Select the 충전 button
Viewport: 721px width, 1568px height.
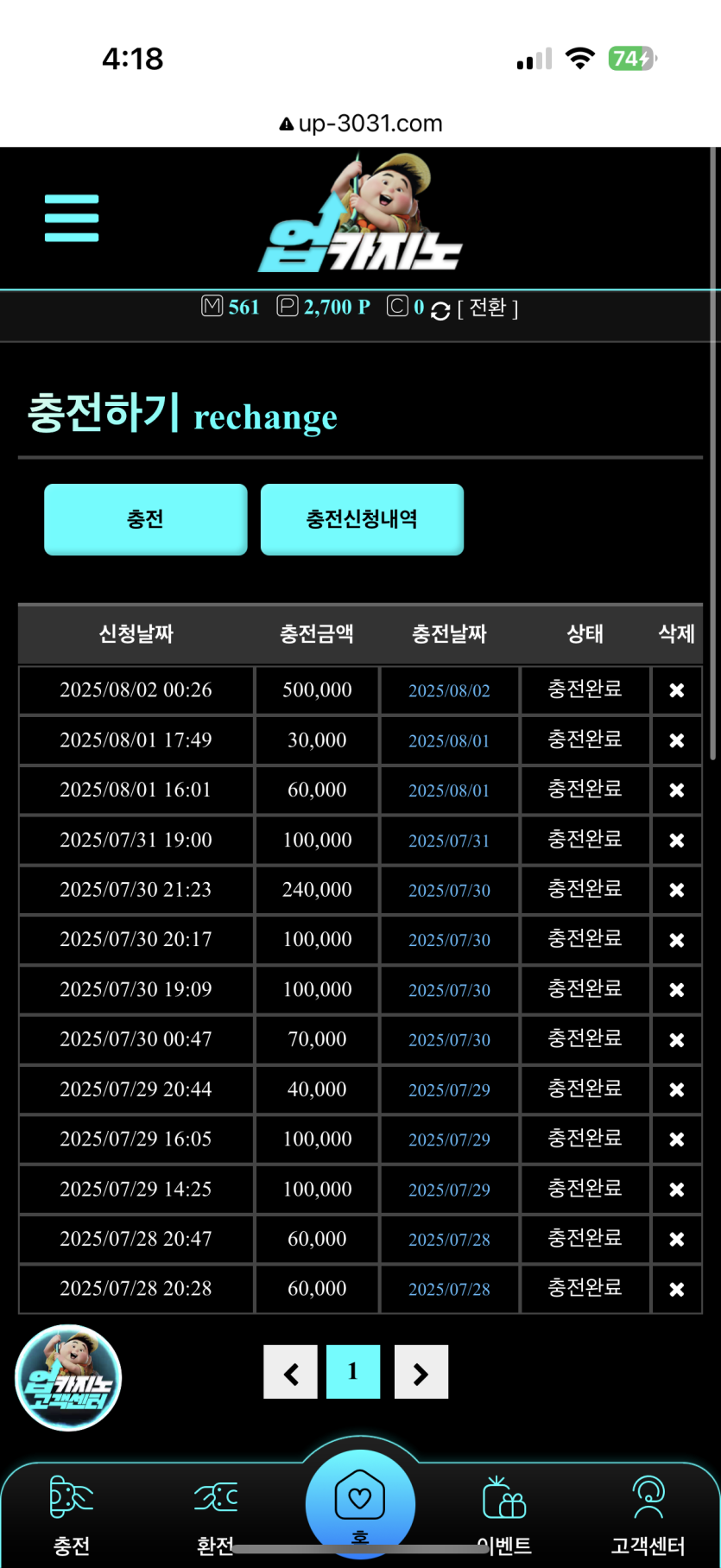tap(146, 519)
